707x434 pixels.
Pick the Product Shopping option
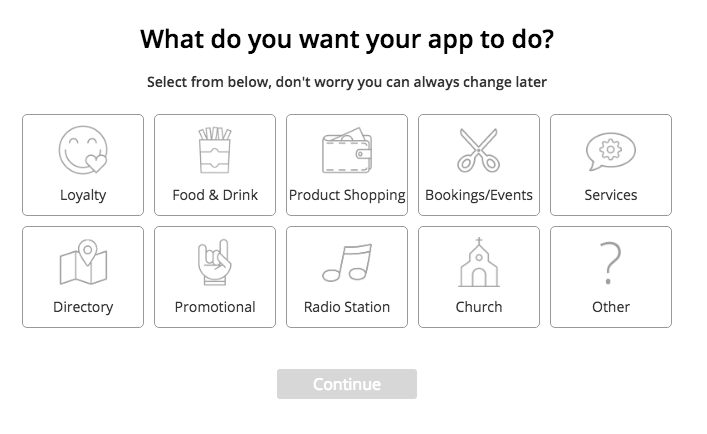347,165
